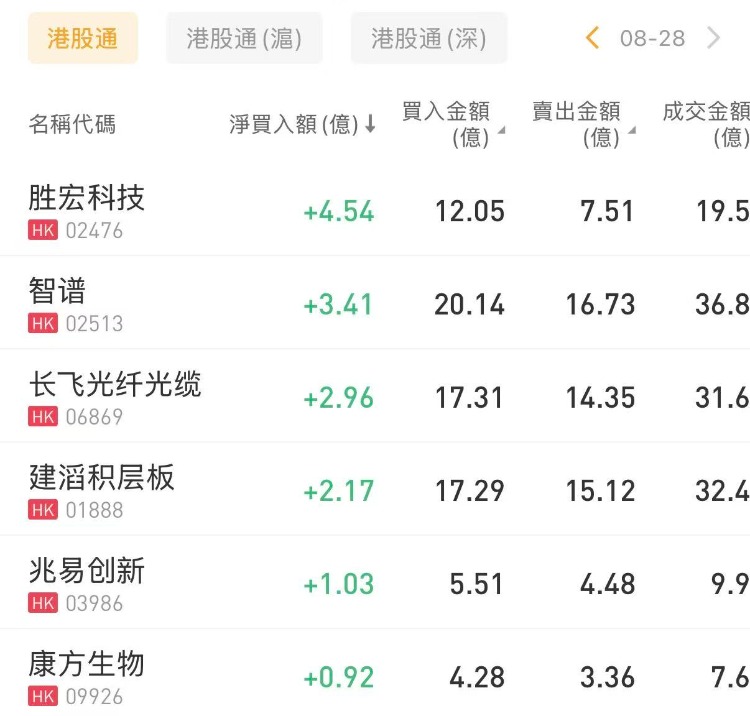Open the 兆易创新 03986 stock row
Screen dimensions: 750x716
tap(375, 582)
